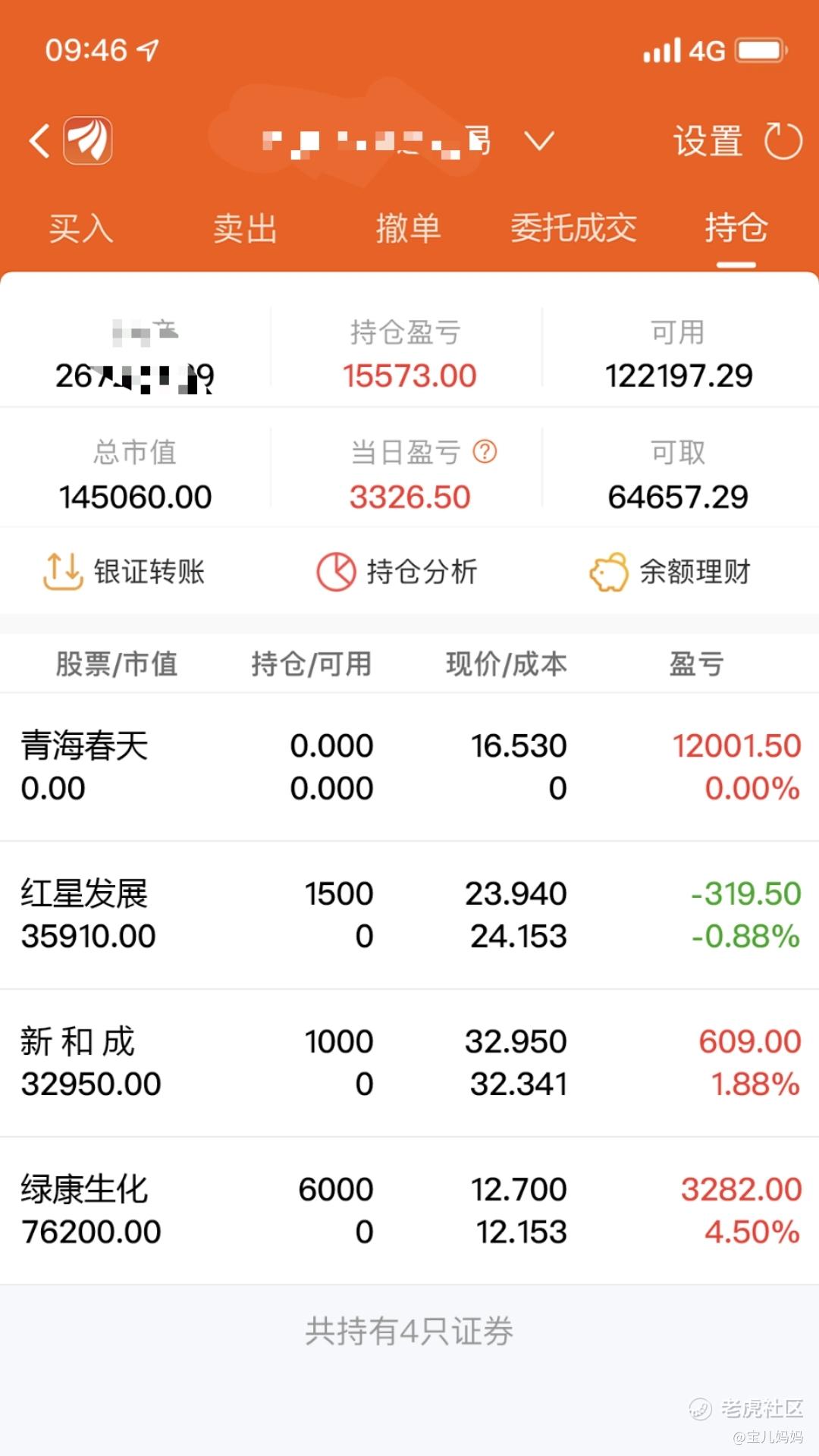Open the 撤单 tab

pyautogui.click(x=409, y=228)
